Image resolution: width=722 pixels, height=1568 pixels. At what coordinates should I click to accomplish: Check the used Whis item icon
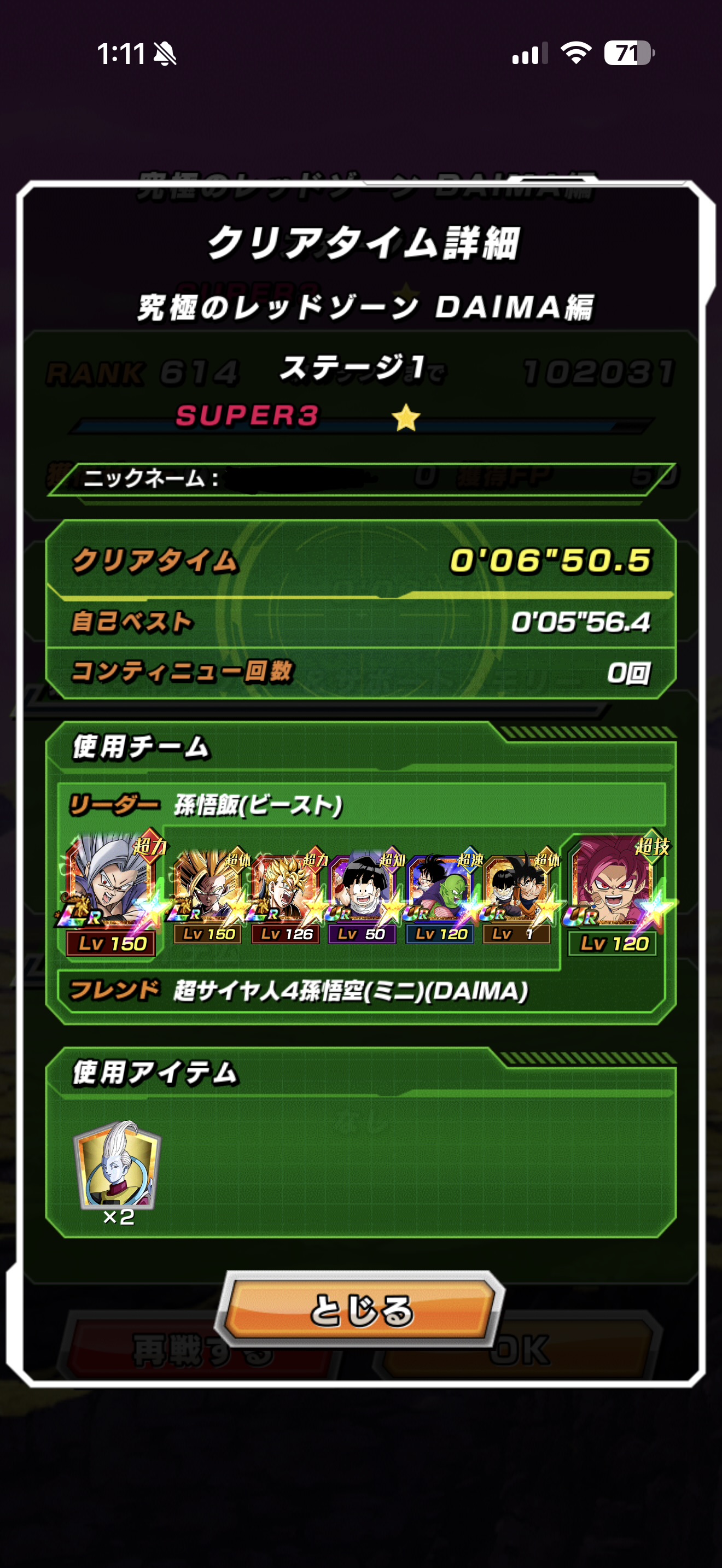coord(118,1166)
